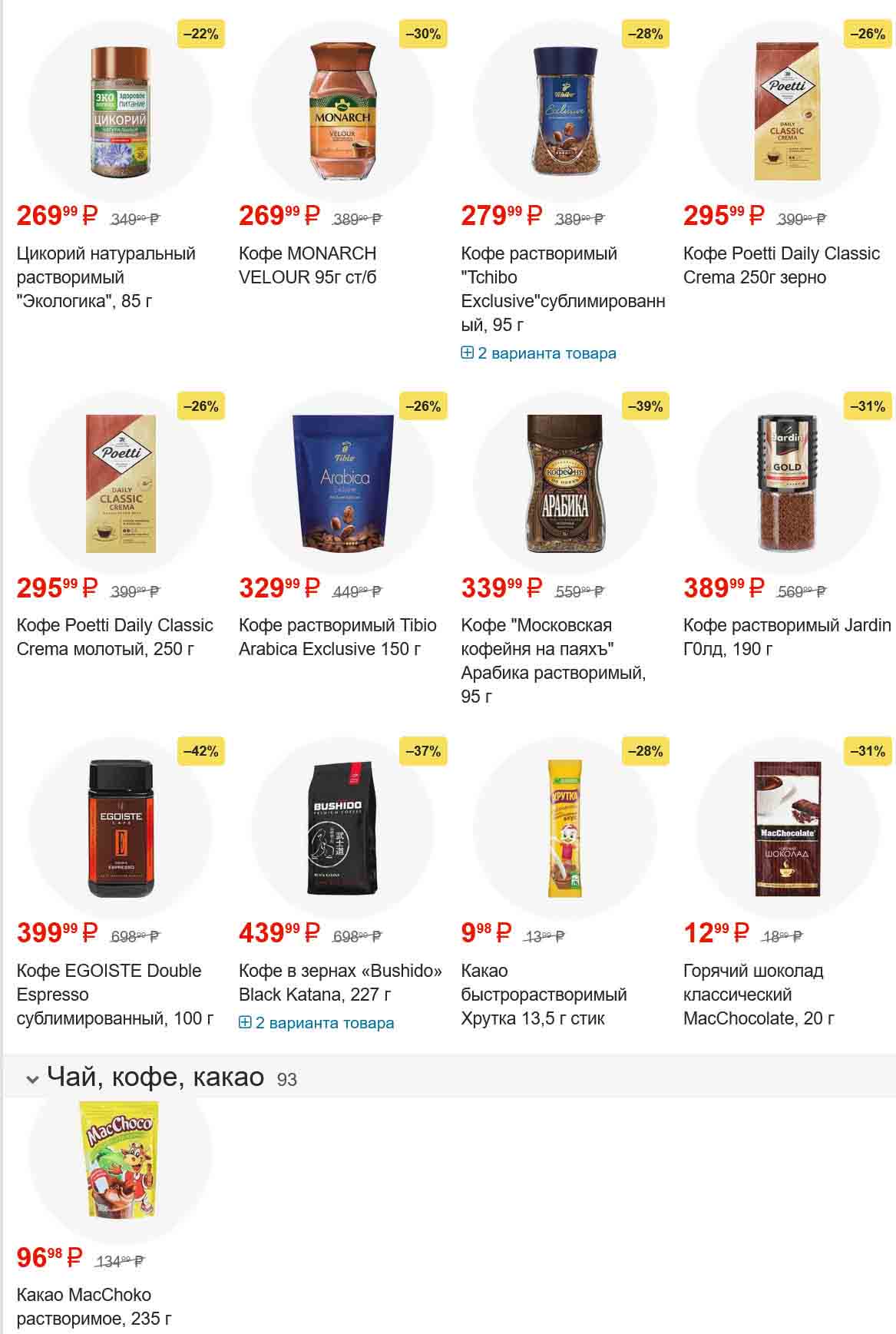Open Poetti Daily Classic Crema молотый product
The height and width of the screenshot is (1334, 896).
pos(114,637)
